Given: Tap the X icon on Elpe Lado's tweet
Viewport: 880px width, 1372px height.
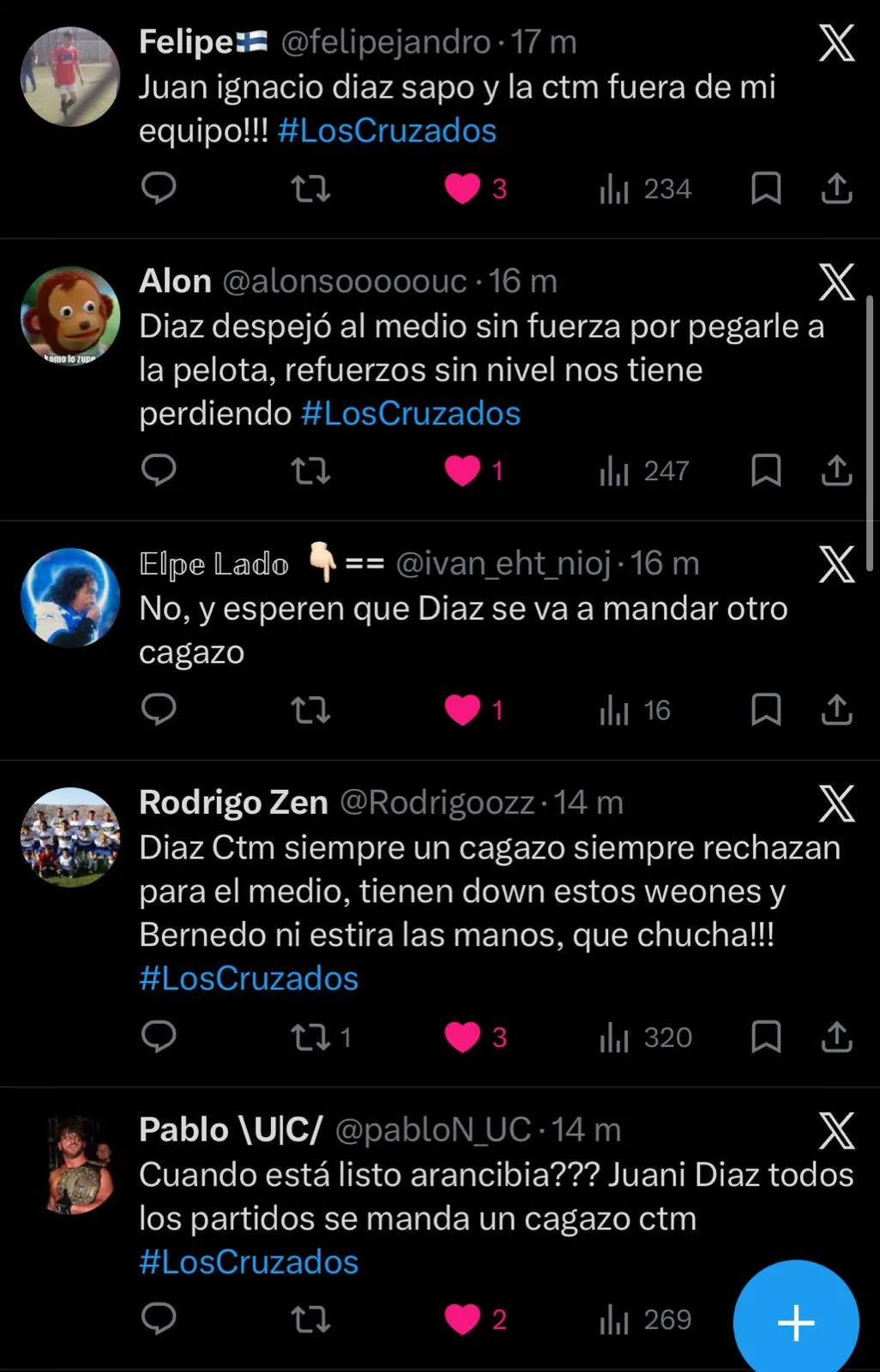Looking at the screenshot, I should [x=836, y=564].
